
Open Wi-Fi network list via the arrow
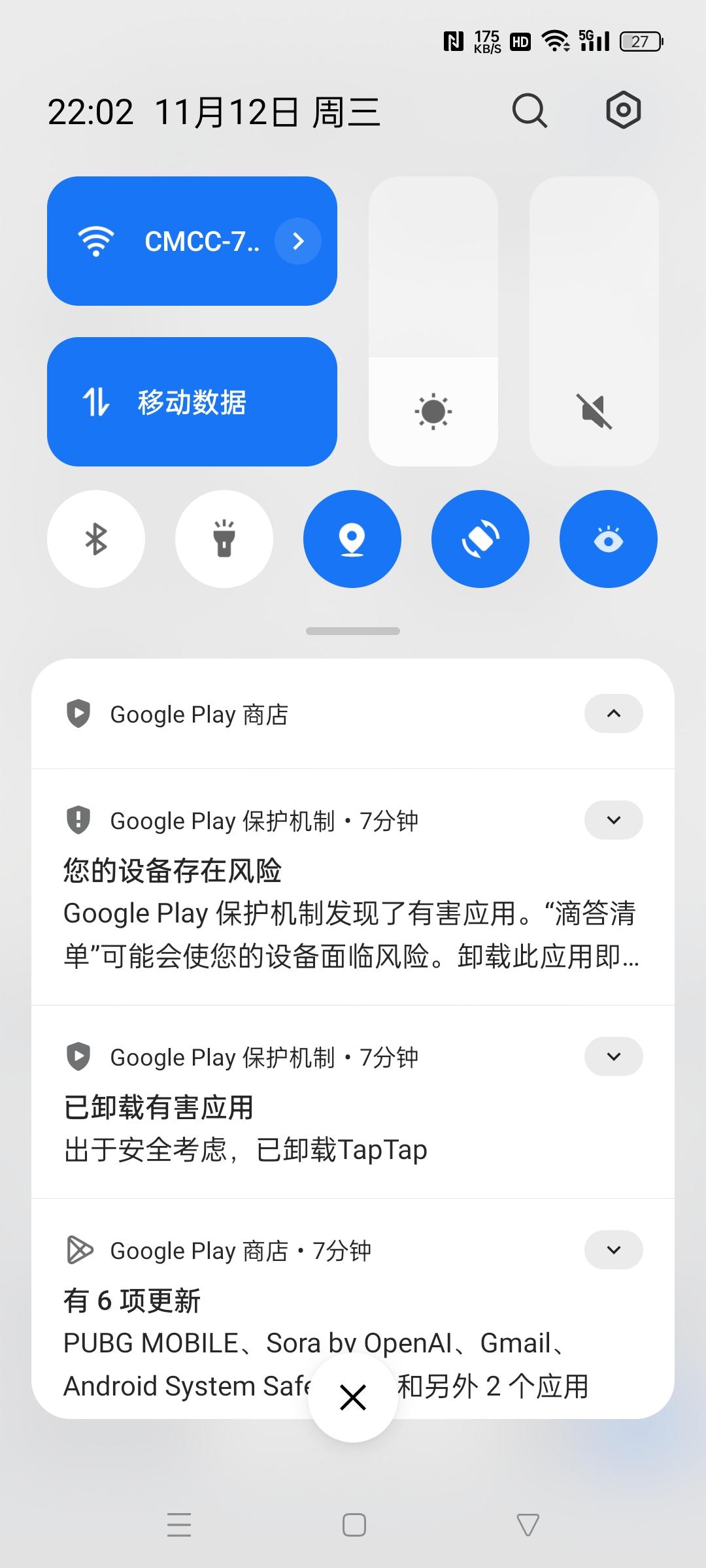[298, 241]
